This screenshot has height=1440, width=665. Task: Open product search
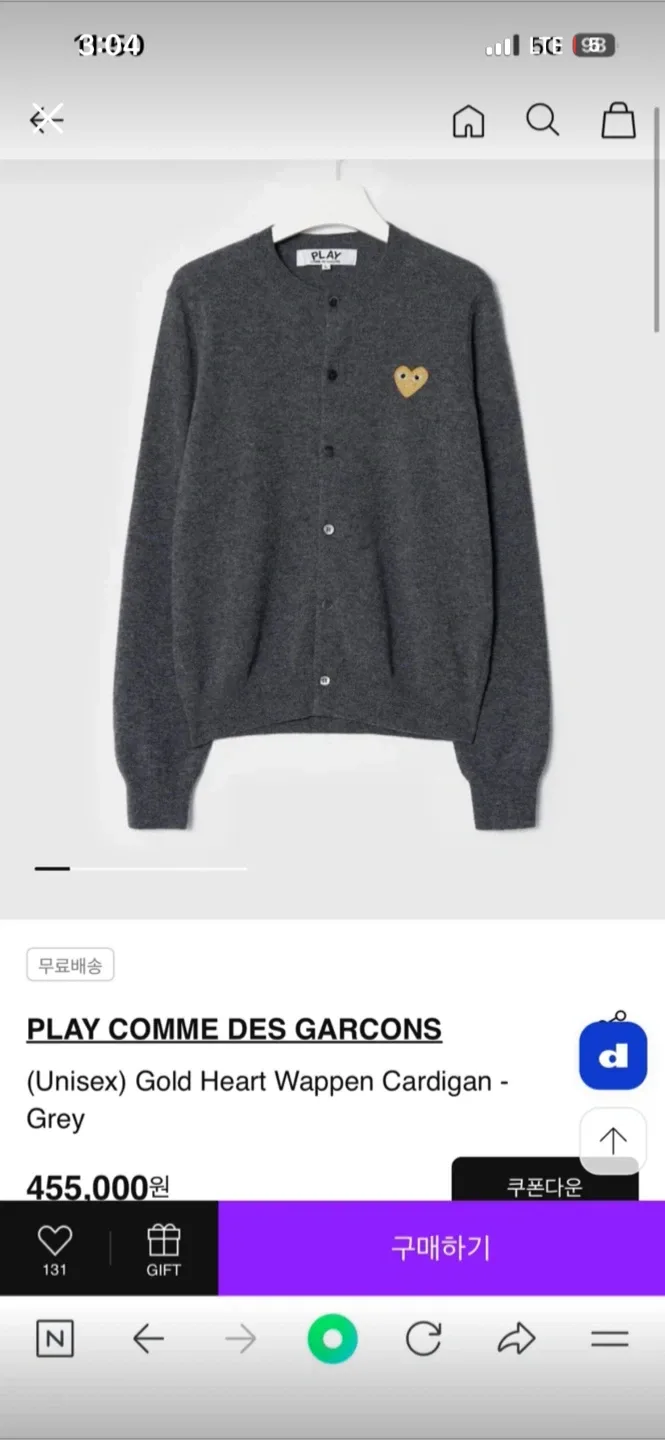coord(542,121)
